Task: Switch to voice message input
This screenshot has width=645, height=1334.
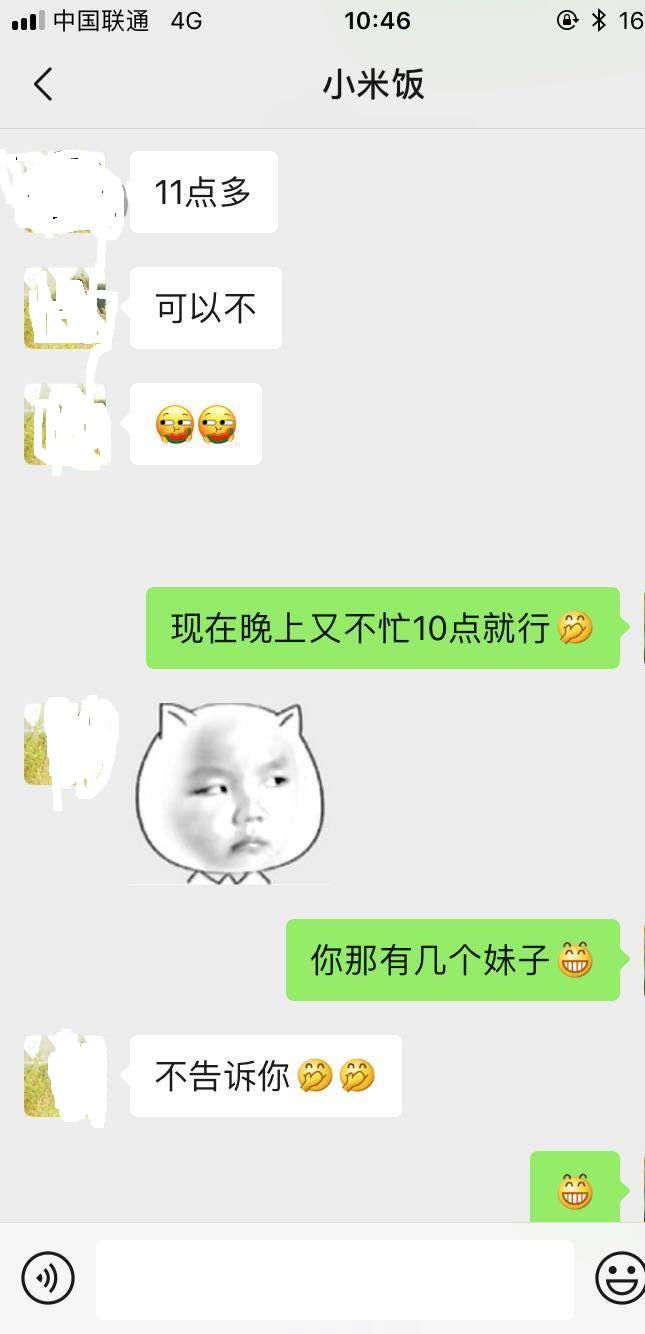Action: point(48,1277)
